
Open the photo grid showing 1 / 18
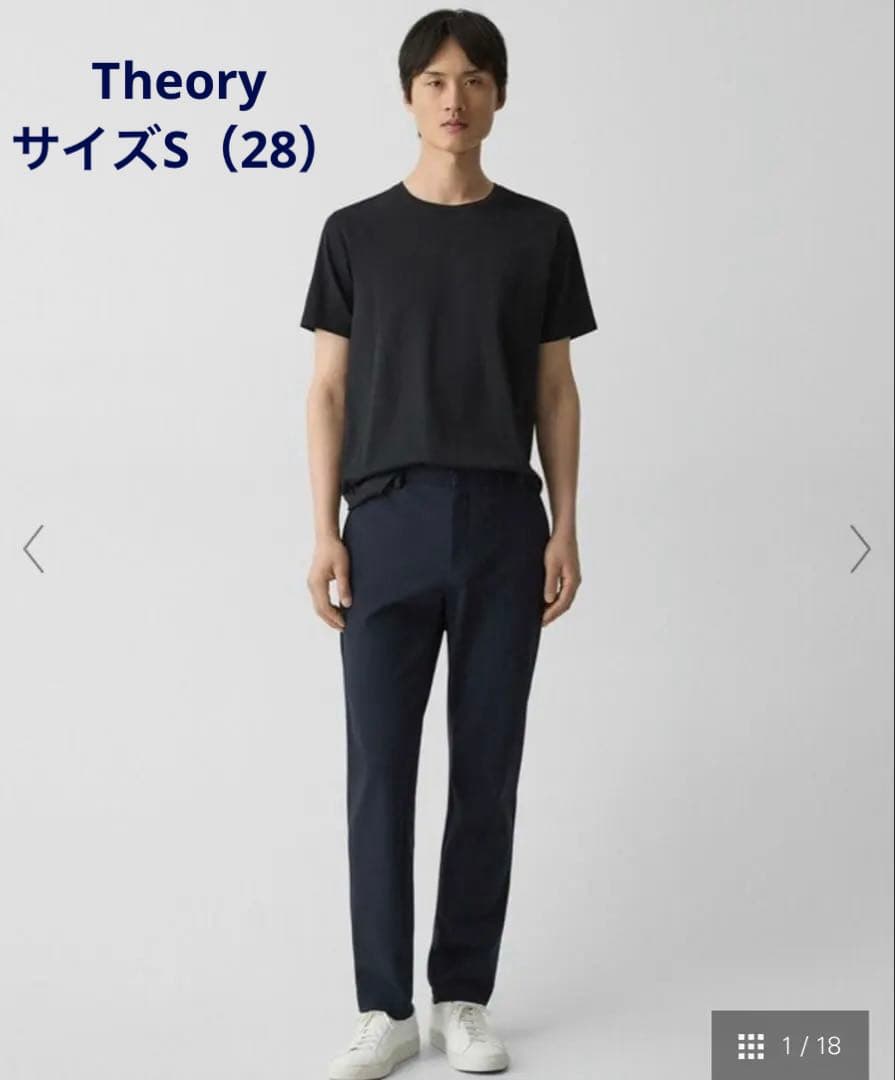tap(791, 1046)
